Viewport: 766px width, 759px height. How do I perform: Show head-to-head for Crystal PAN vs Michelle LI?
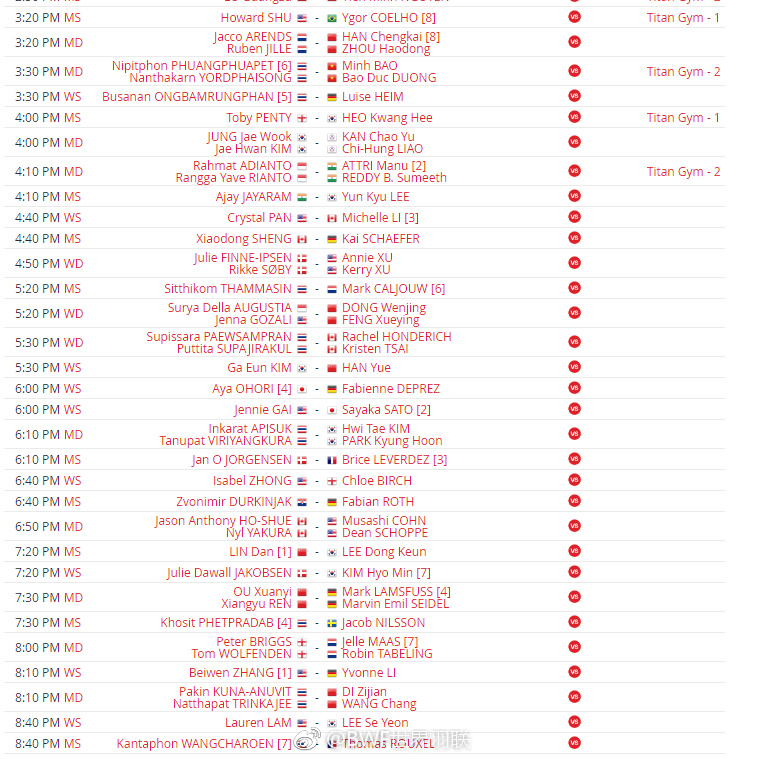[574, 218]
